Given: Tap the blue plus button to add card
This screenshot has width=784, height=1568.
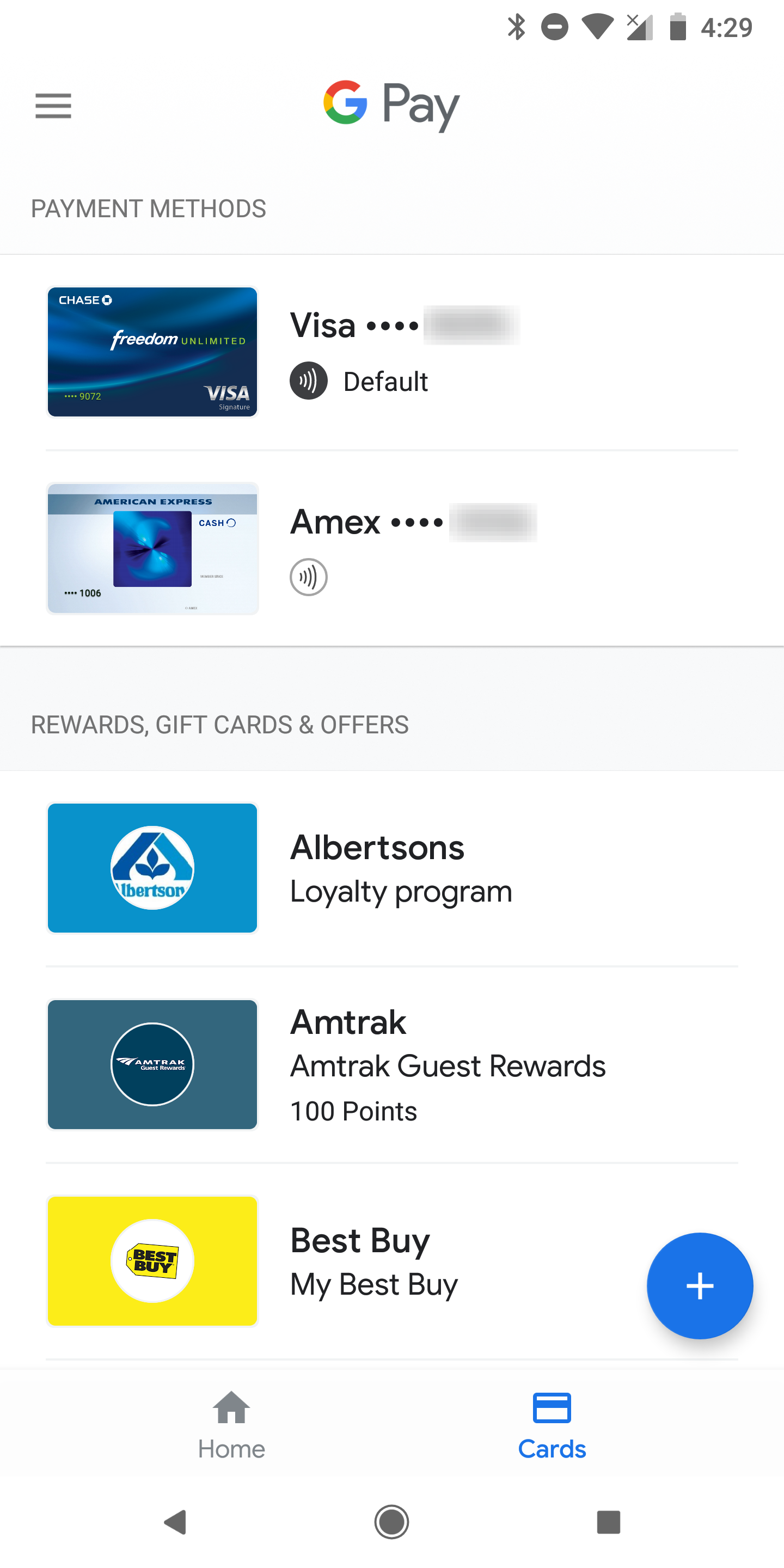Looking at the screenshot, I should coord(700,1285).
